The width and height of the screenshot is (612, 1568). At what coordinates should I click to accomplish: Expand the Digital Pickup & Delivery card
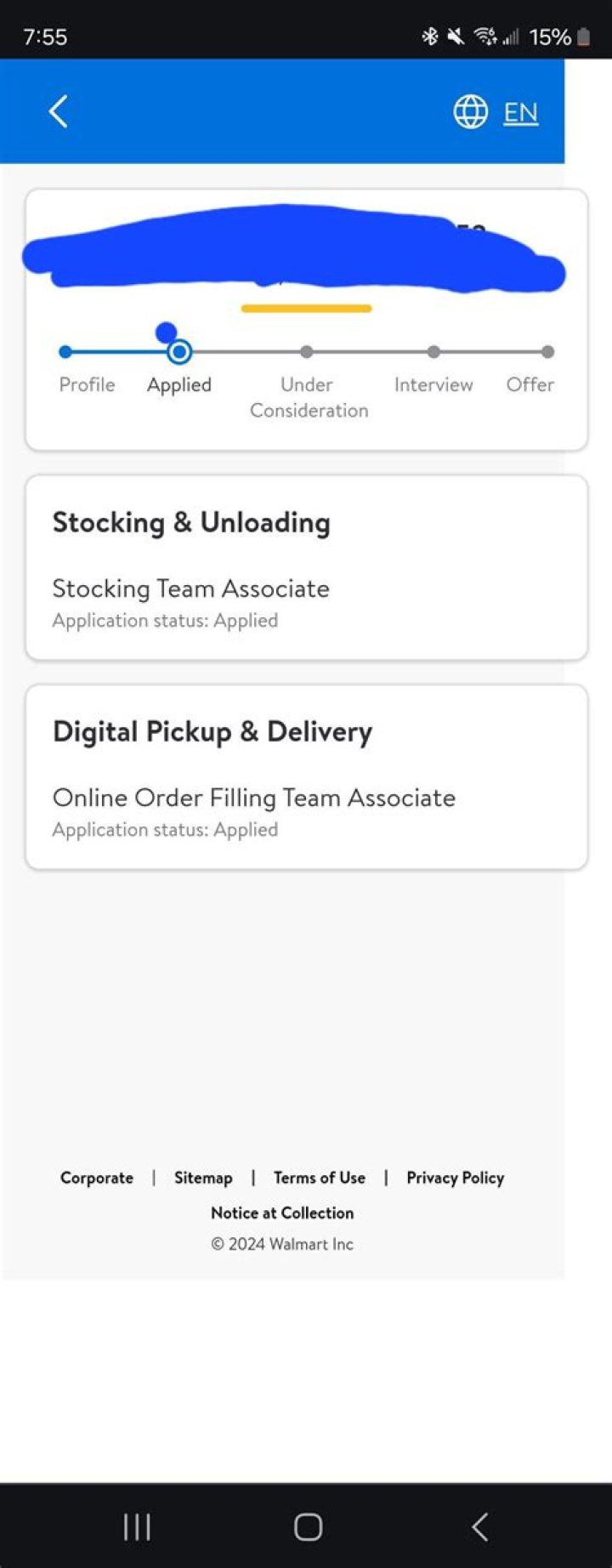(x=306, y=774)
